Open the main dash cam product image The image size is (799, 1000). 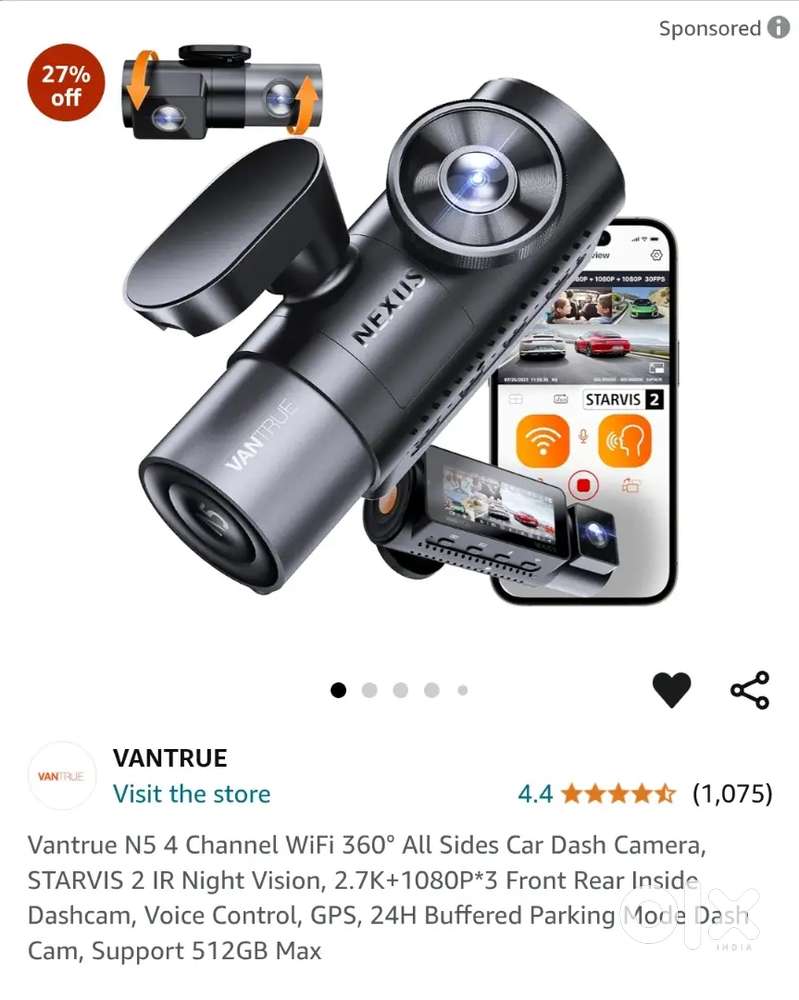pyautogui.click(x=400, y=340)
